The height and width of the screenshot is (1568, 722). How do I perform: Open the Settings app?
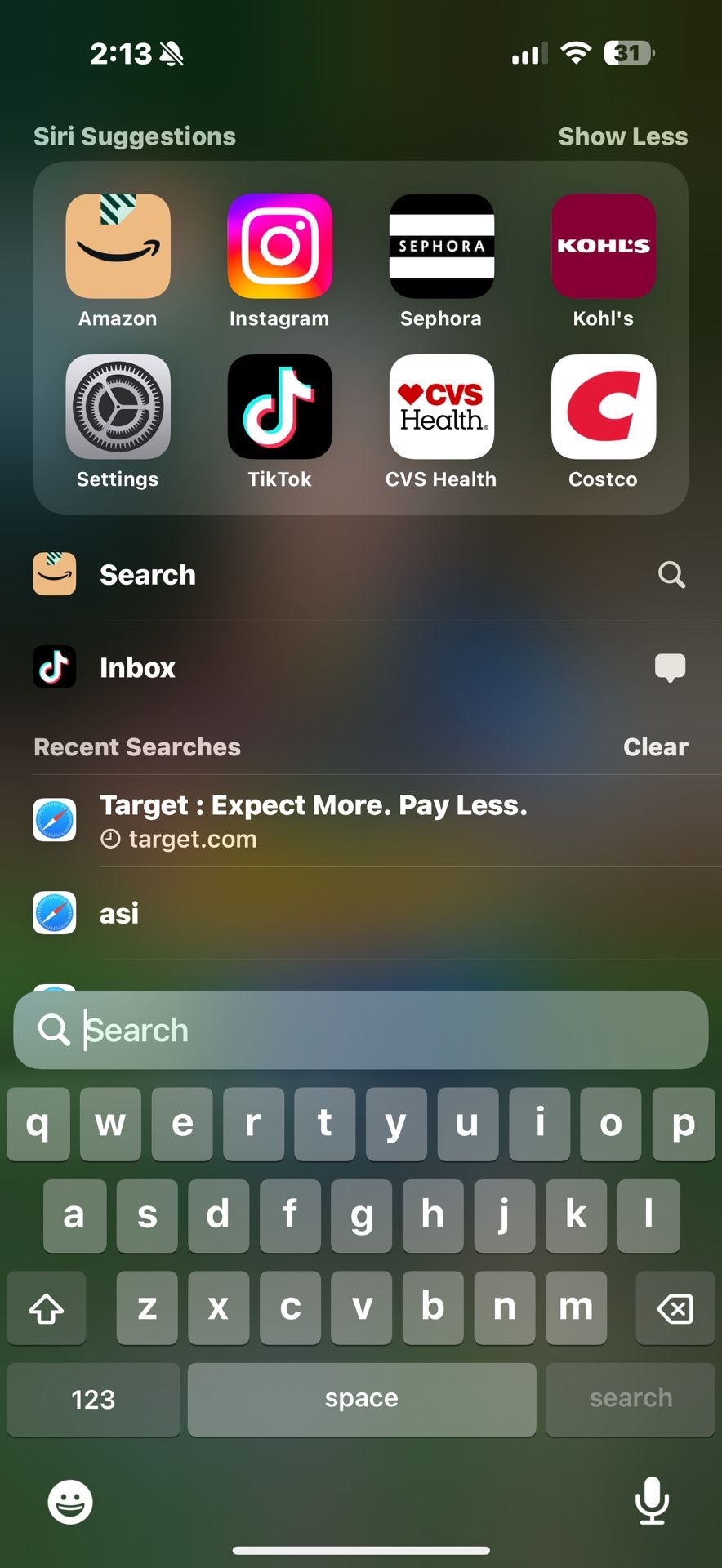tap(118, 407)
